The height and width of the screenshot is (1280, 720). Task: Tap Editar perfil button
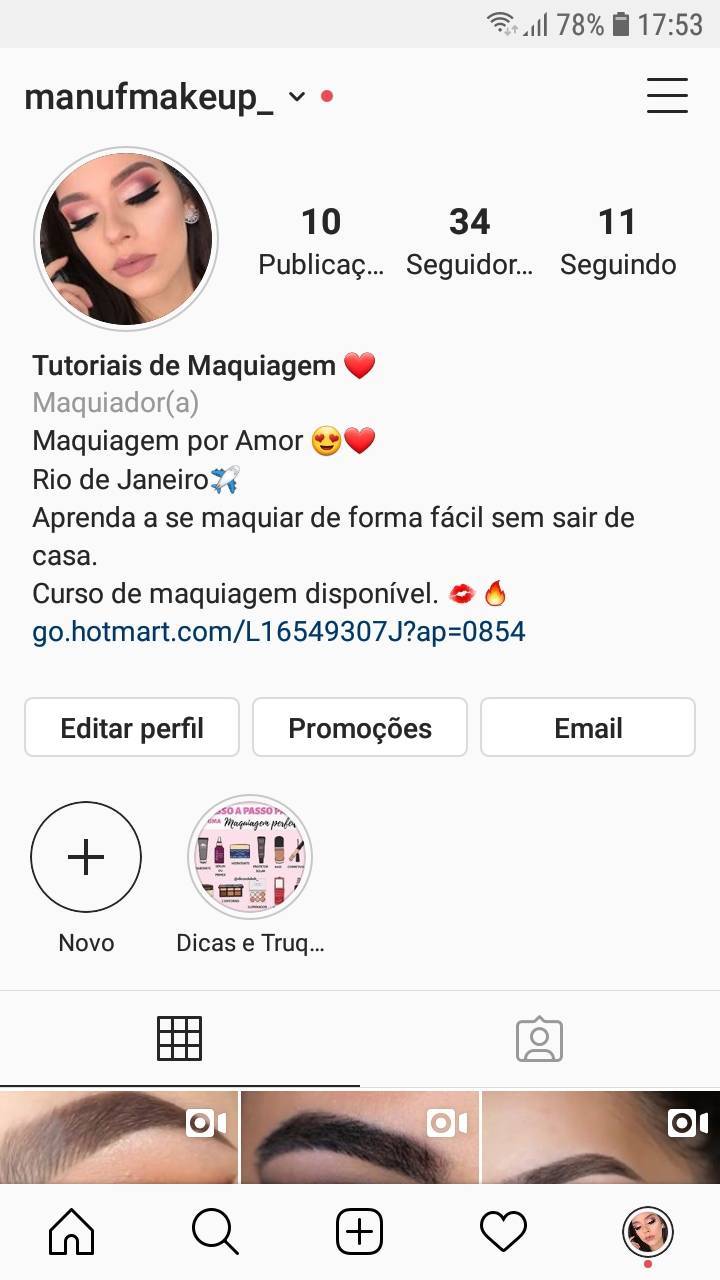(132, 727)
